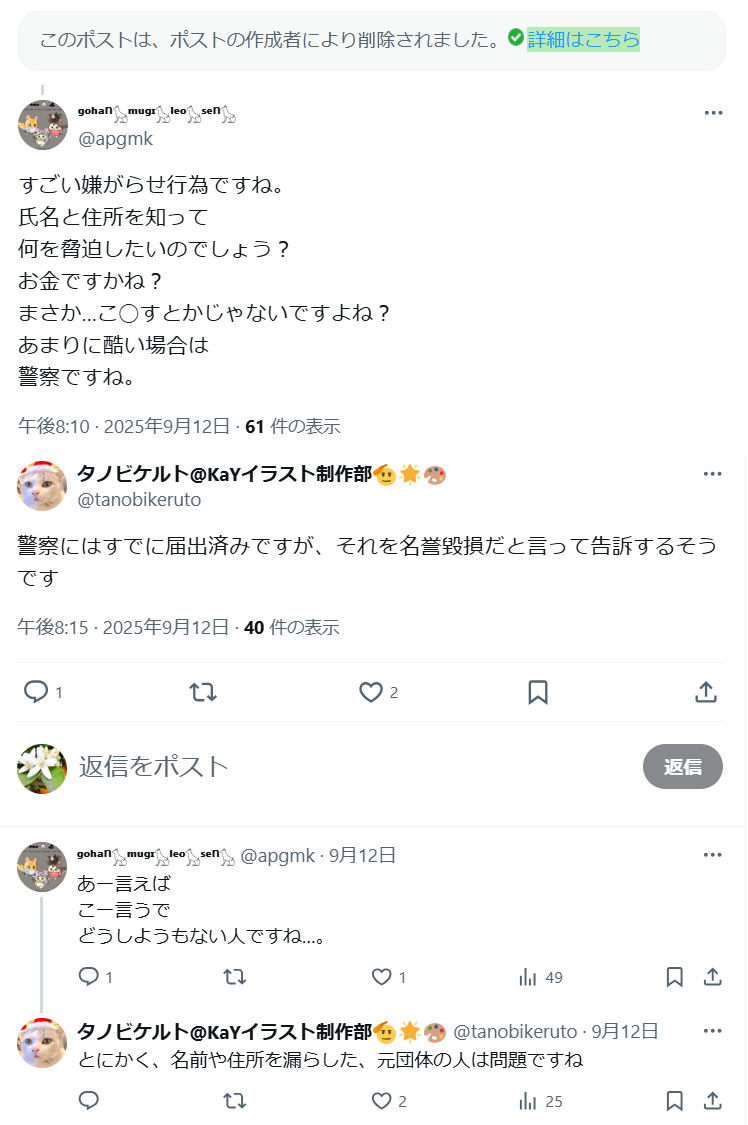The height and width of the screenshot is (1125, 748).
Task: Repost the あー言えば reply
Action: (x=234, y=977)
